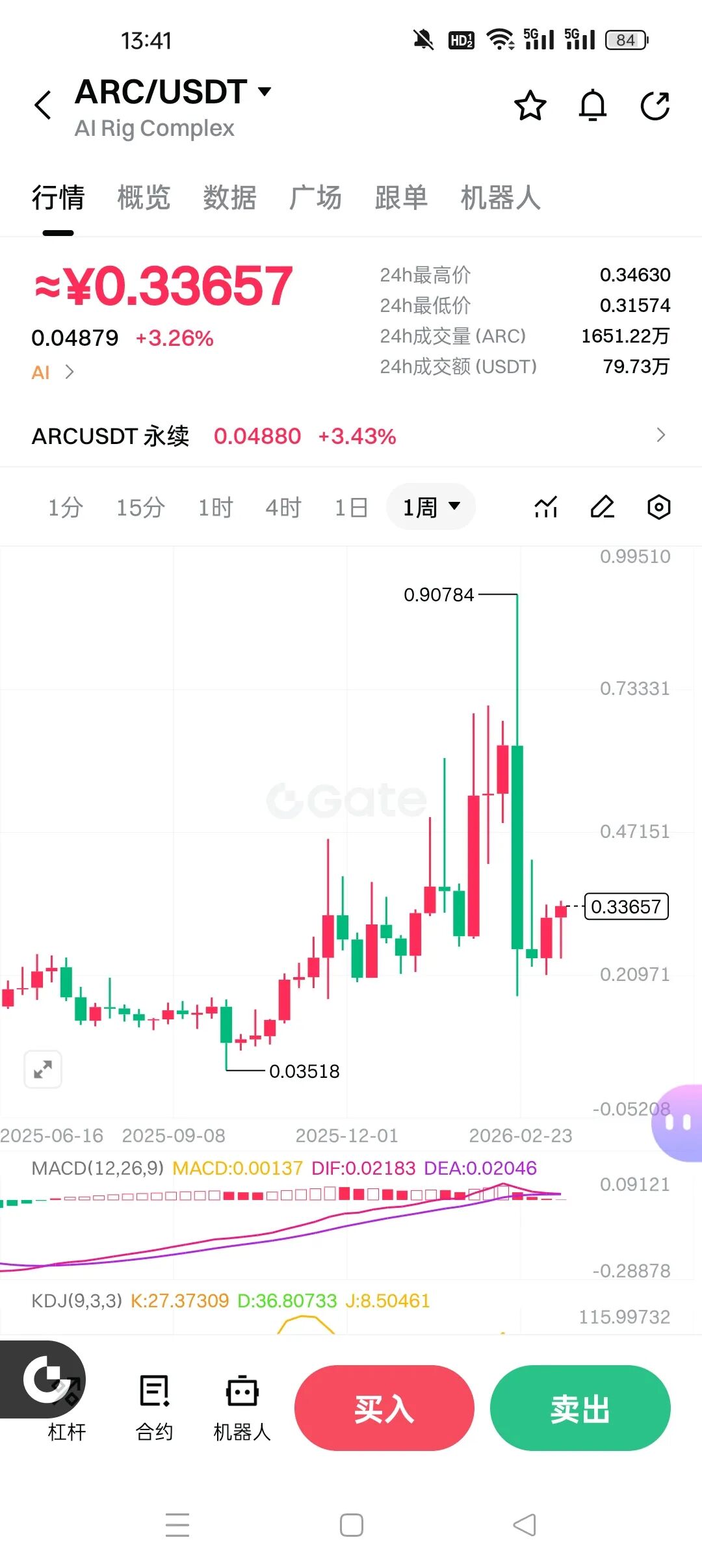Add ARC/USDT to favorites with star
The width and height of the screenshot is (702, 1568).
pos(530,106)
